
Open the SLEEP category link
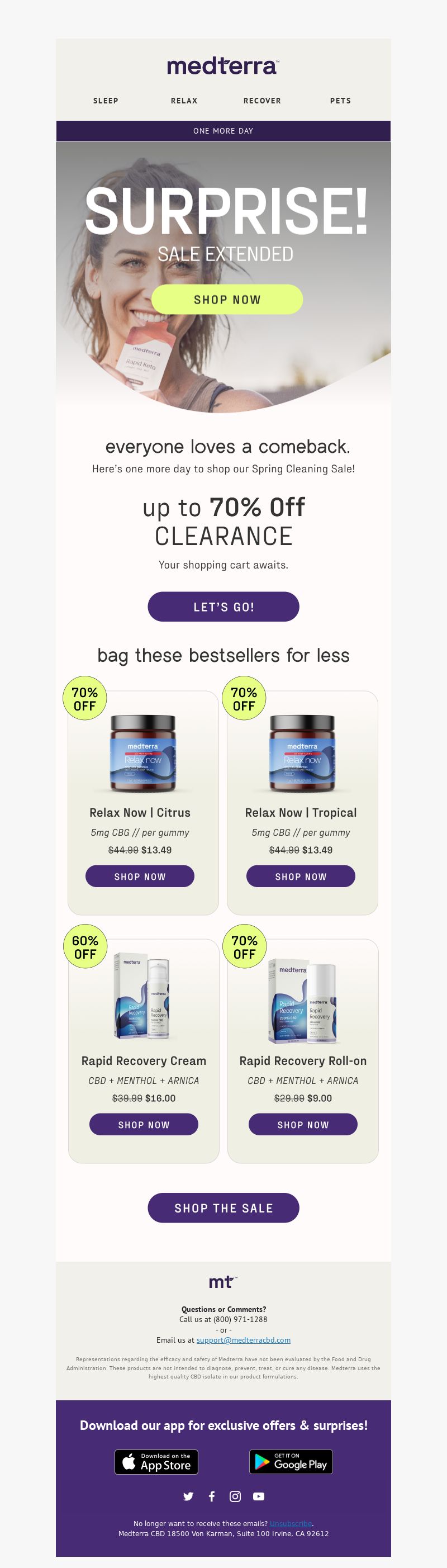[x=105, y=101]
